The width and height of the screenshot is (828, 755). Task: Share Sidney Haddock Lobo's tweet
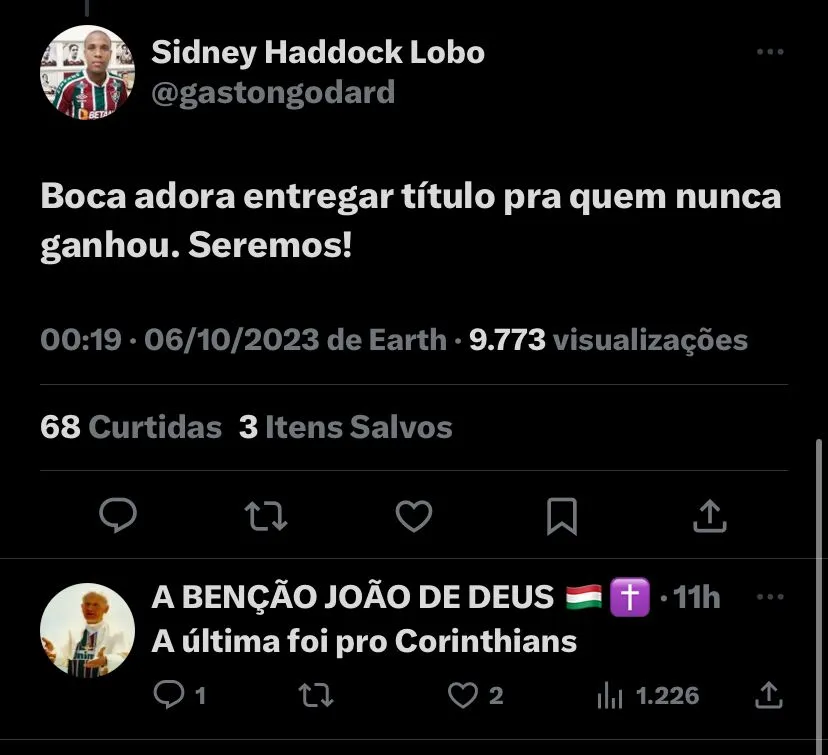click(x=709, y=515)
